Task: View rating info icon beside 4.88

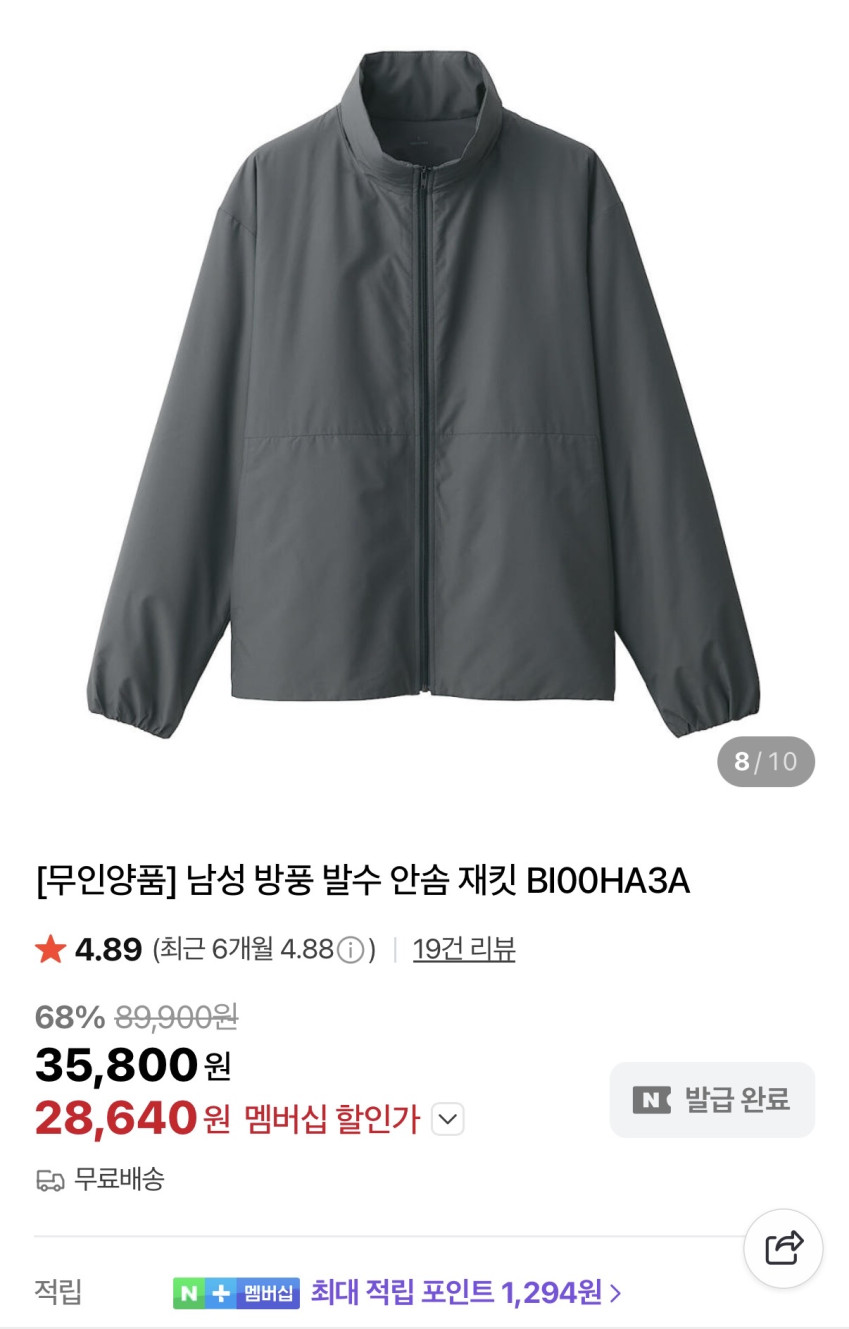Action: tap(350, 950)
